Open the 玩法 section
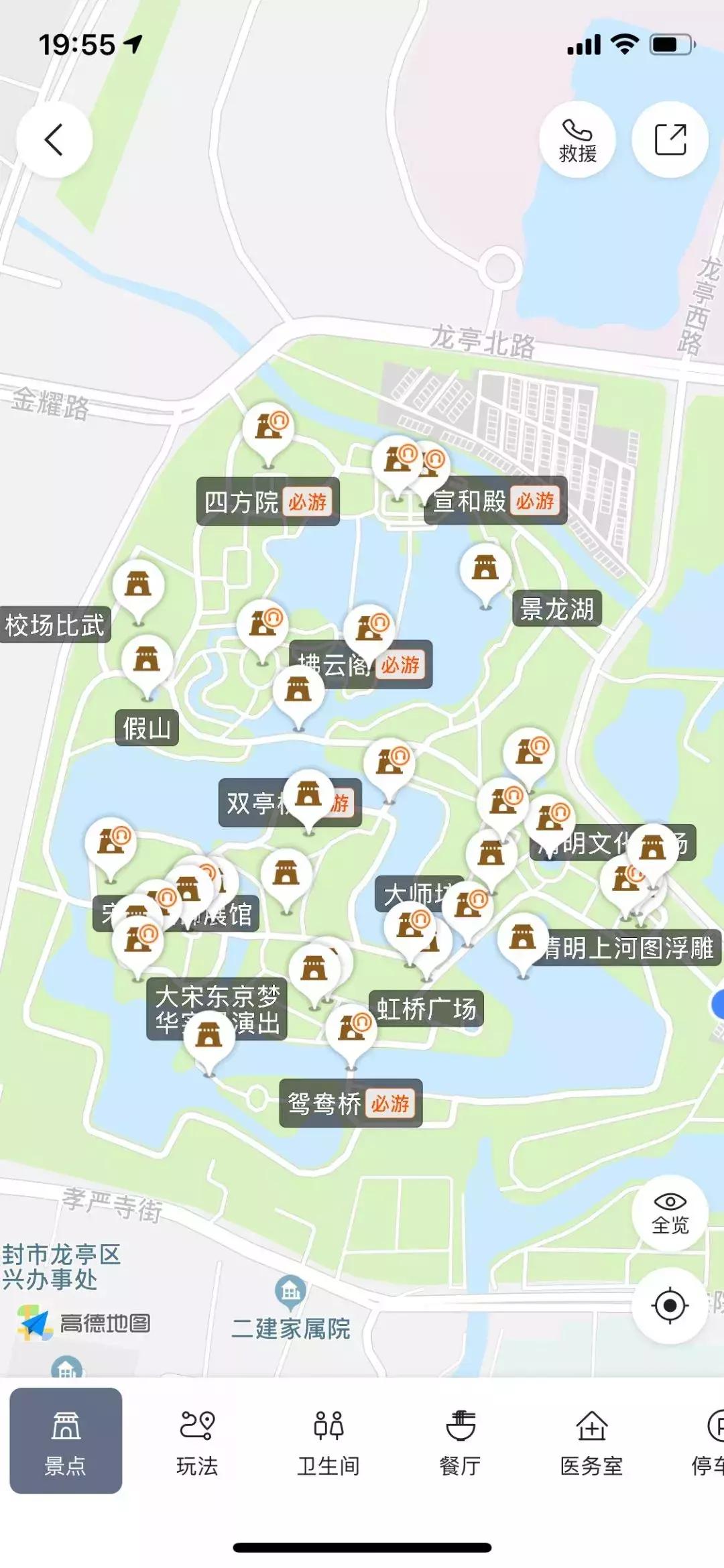The image size is (724, 1568). click(x=196, y=1441)
